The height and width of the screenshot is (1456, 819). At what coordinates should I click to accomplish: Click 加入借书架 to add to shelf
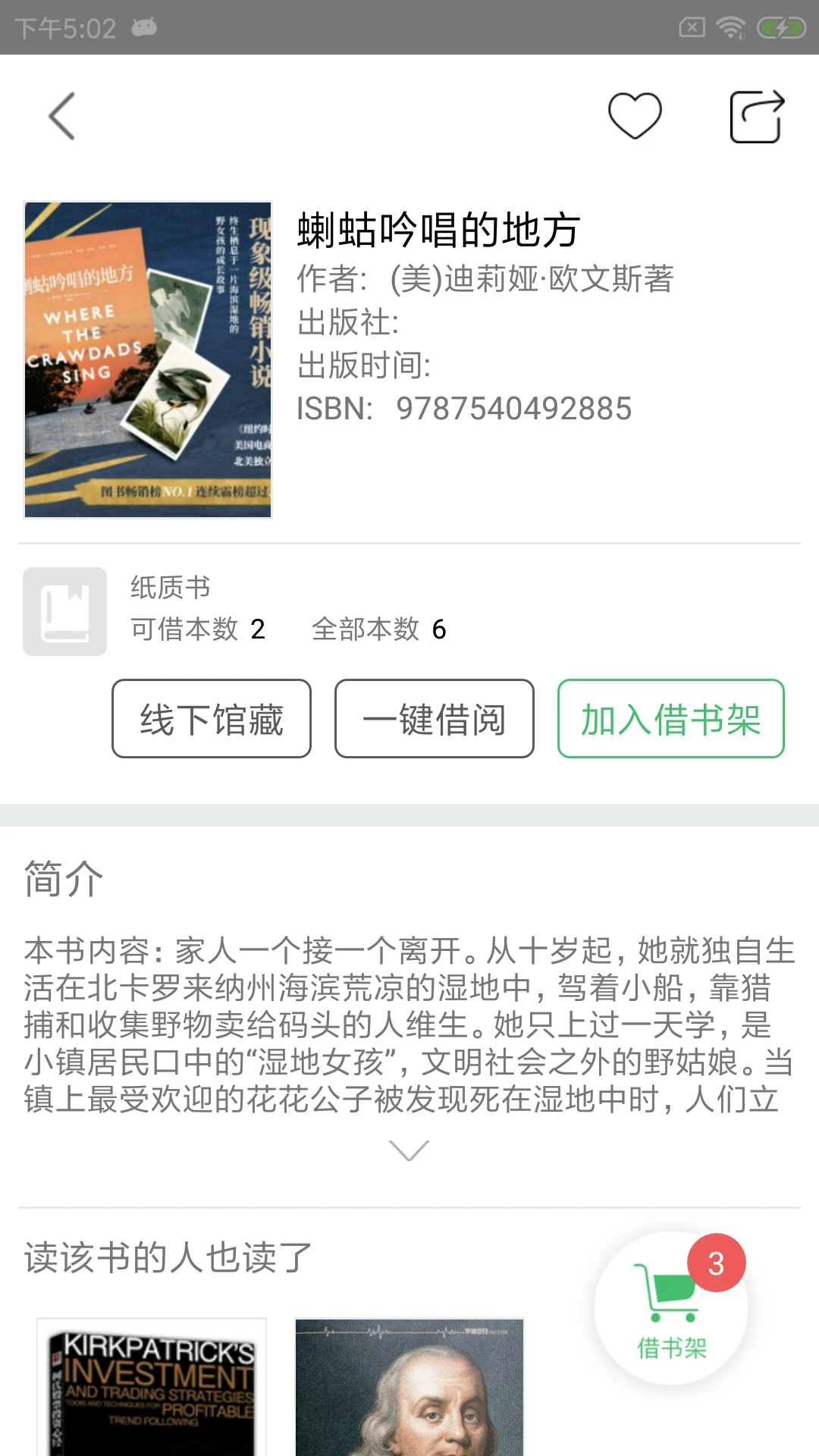coord(670,719)
